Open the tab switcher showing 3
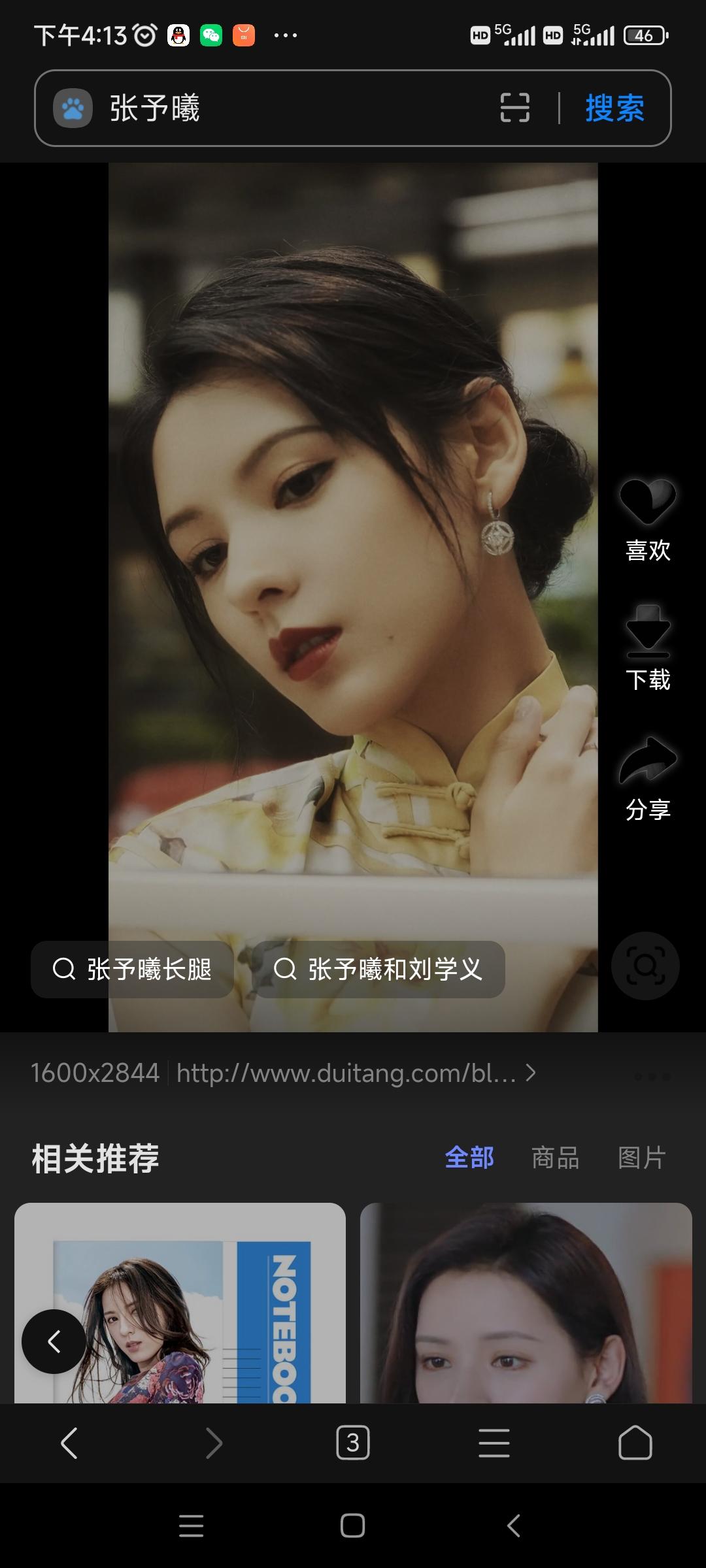 point(353,1443)
